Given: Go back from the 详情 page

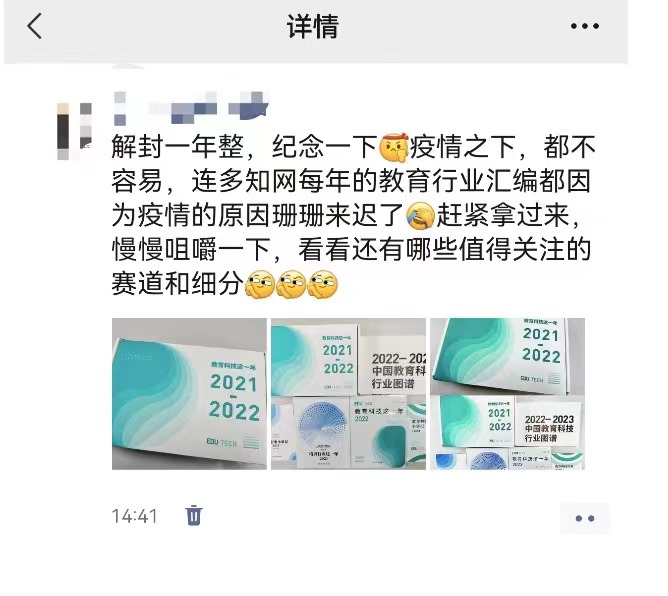Looking at the screenshot, I should pos(35,27).
